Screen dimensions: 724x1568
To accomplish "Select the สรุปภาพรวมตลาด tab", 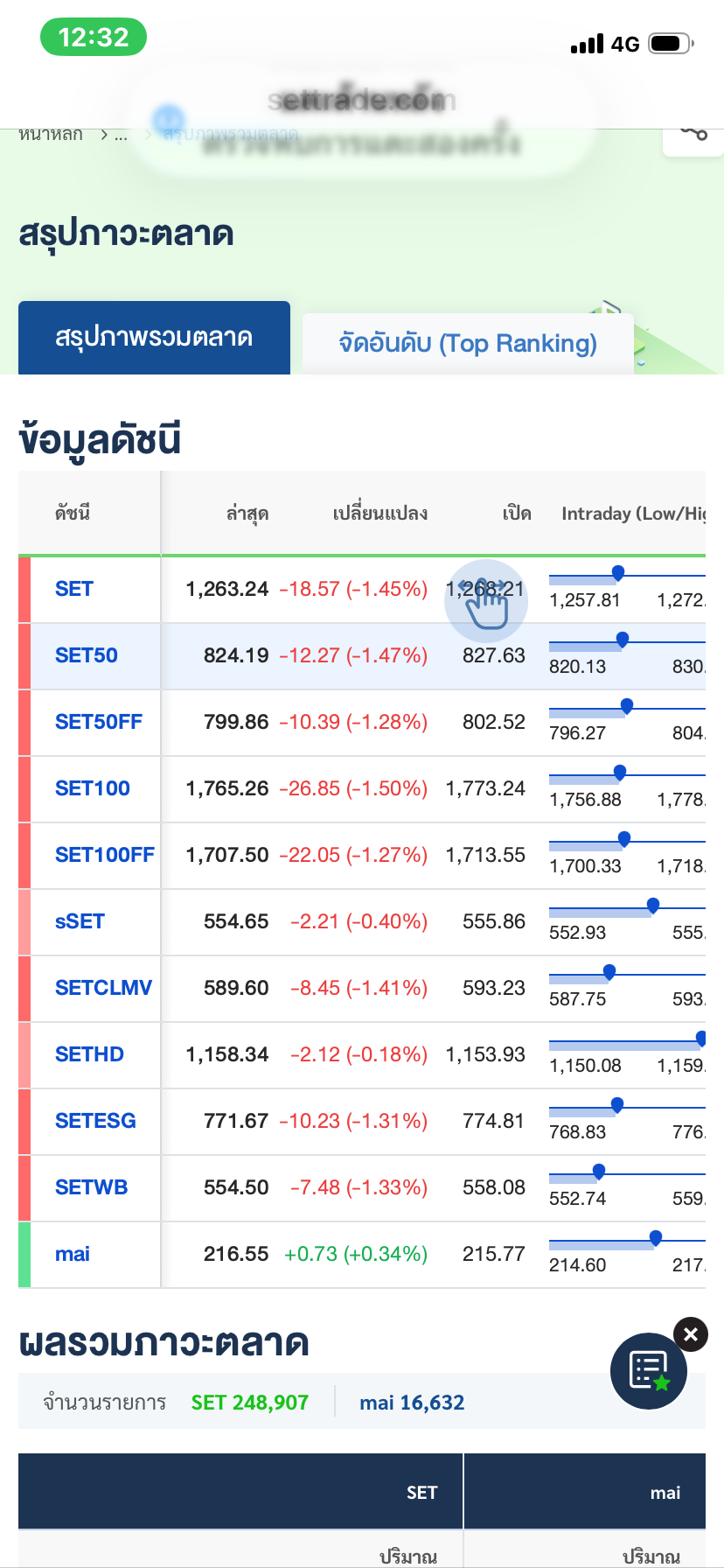I will [154, 338].
